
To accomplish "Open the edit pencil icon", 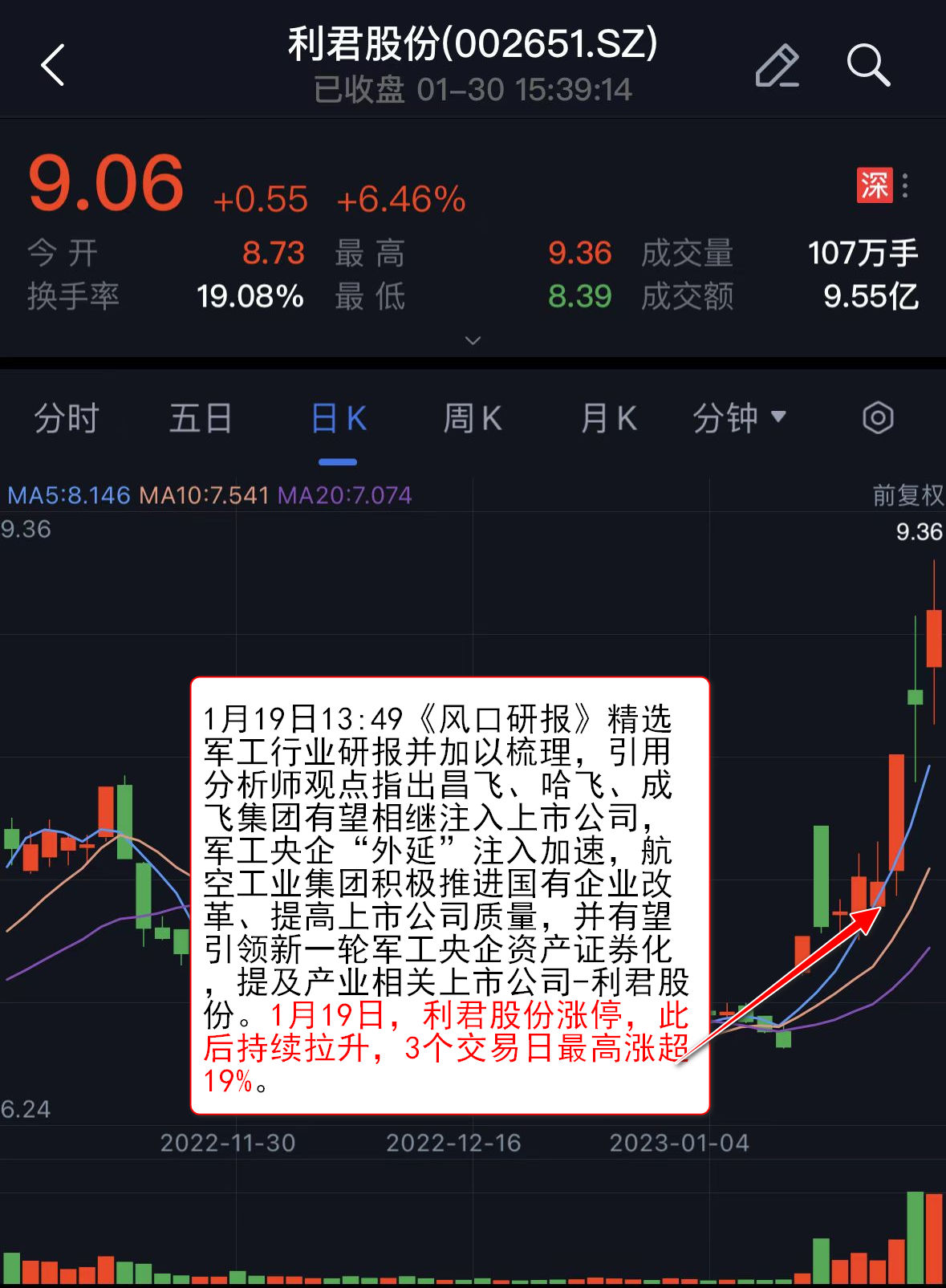I will 777,65.
